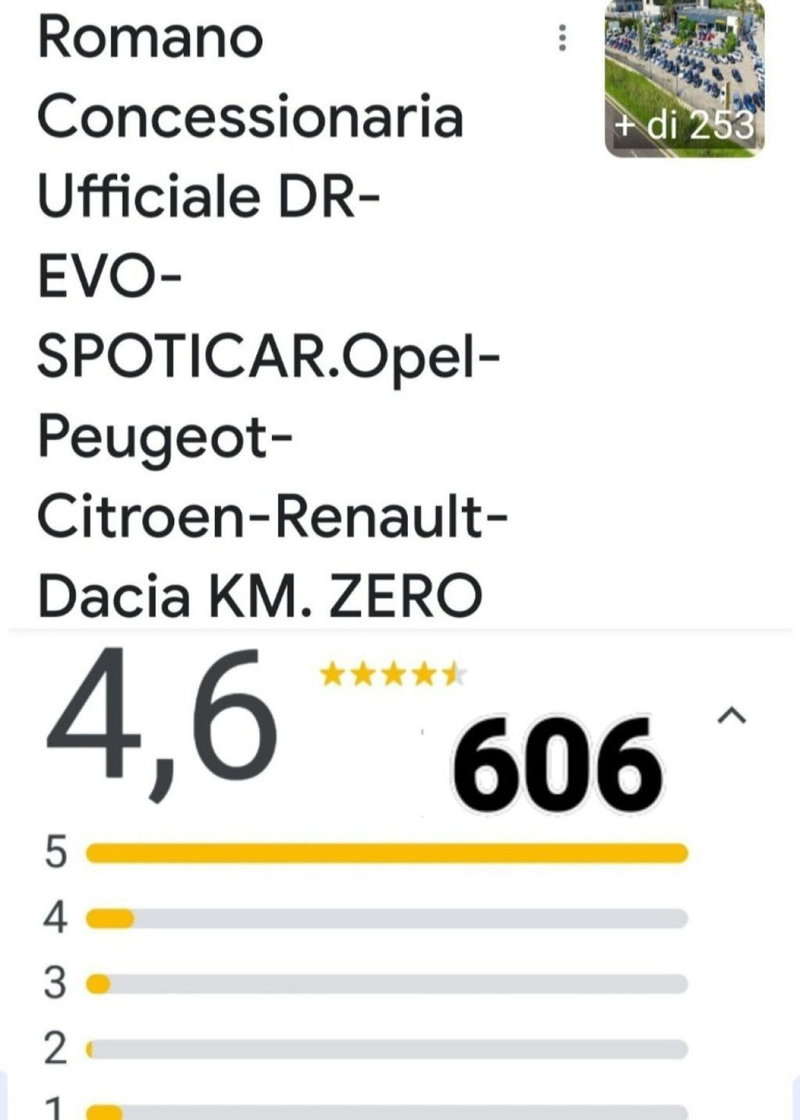Tap the collapse chevron beside the rating
Screen dimensions: 800x1120
click(729, 716)
